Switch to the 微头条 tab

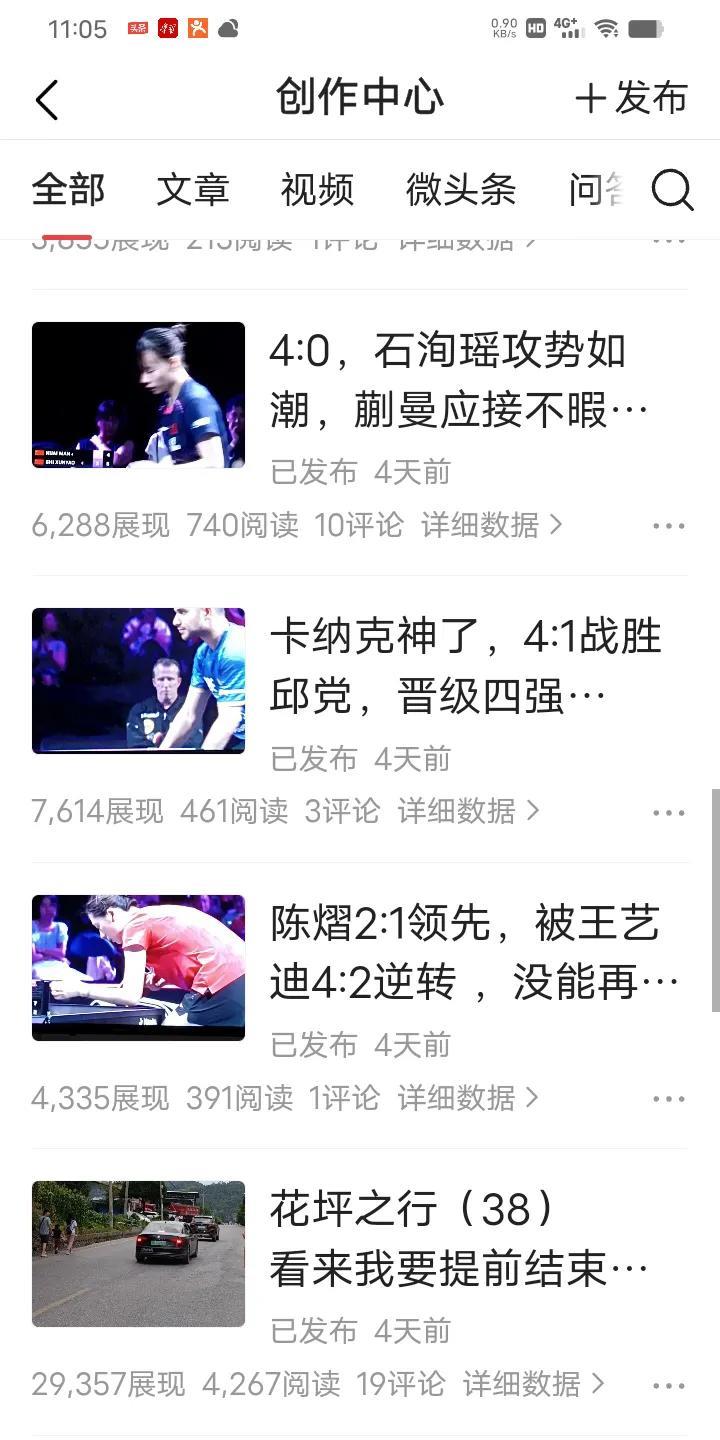click(461, 189)
